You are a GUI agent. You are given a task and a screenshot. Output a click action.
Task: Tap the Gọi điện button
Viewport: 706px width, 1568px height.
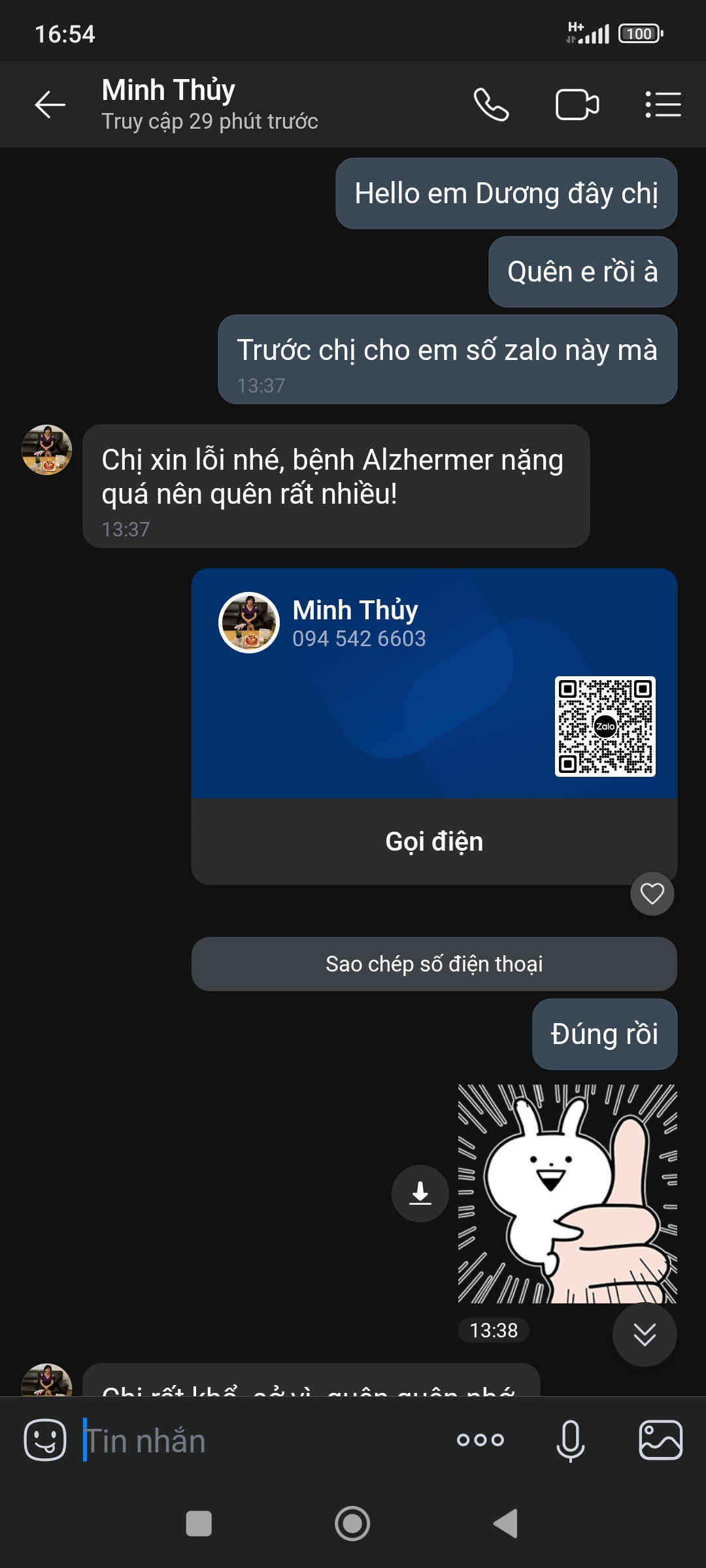pyautogui.click(x=434, y=841)
